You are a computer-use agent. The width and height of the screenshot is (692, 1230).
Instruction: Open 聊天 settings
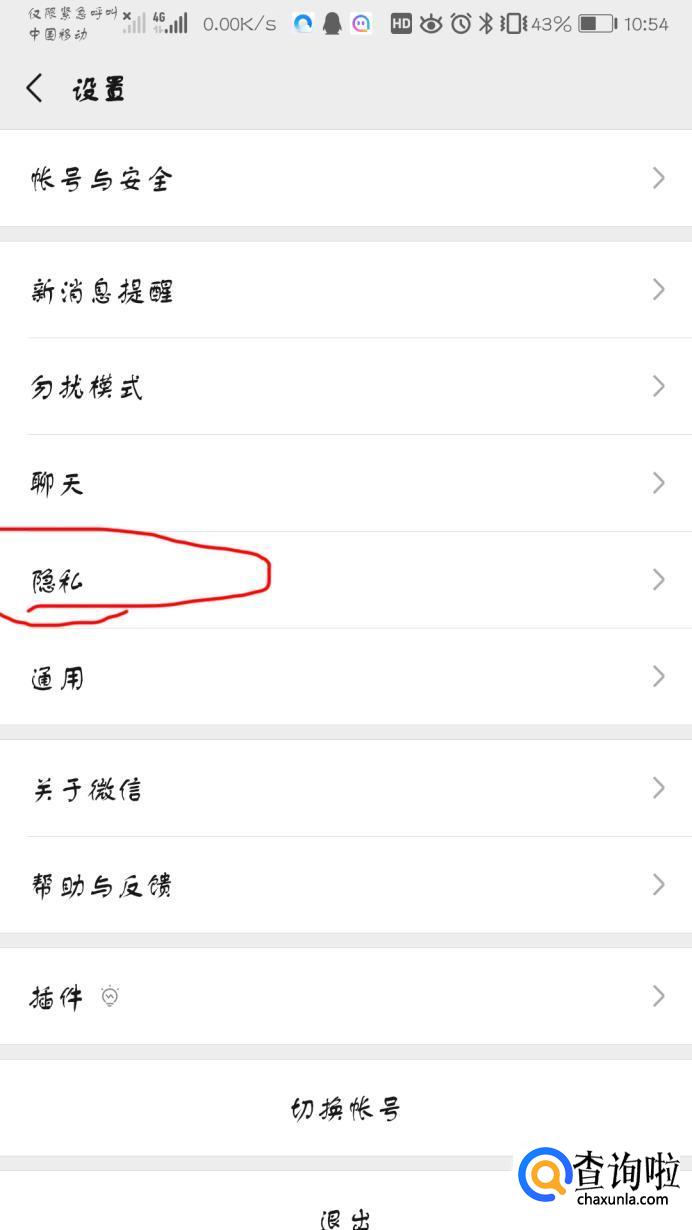pyautogui.click(x=345, y=484)
